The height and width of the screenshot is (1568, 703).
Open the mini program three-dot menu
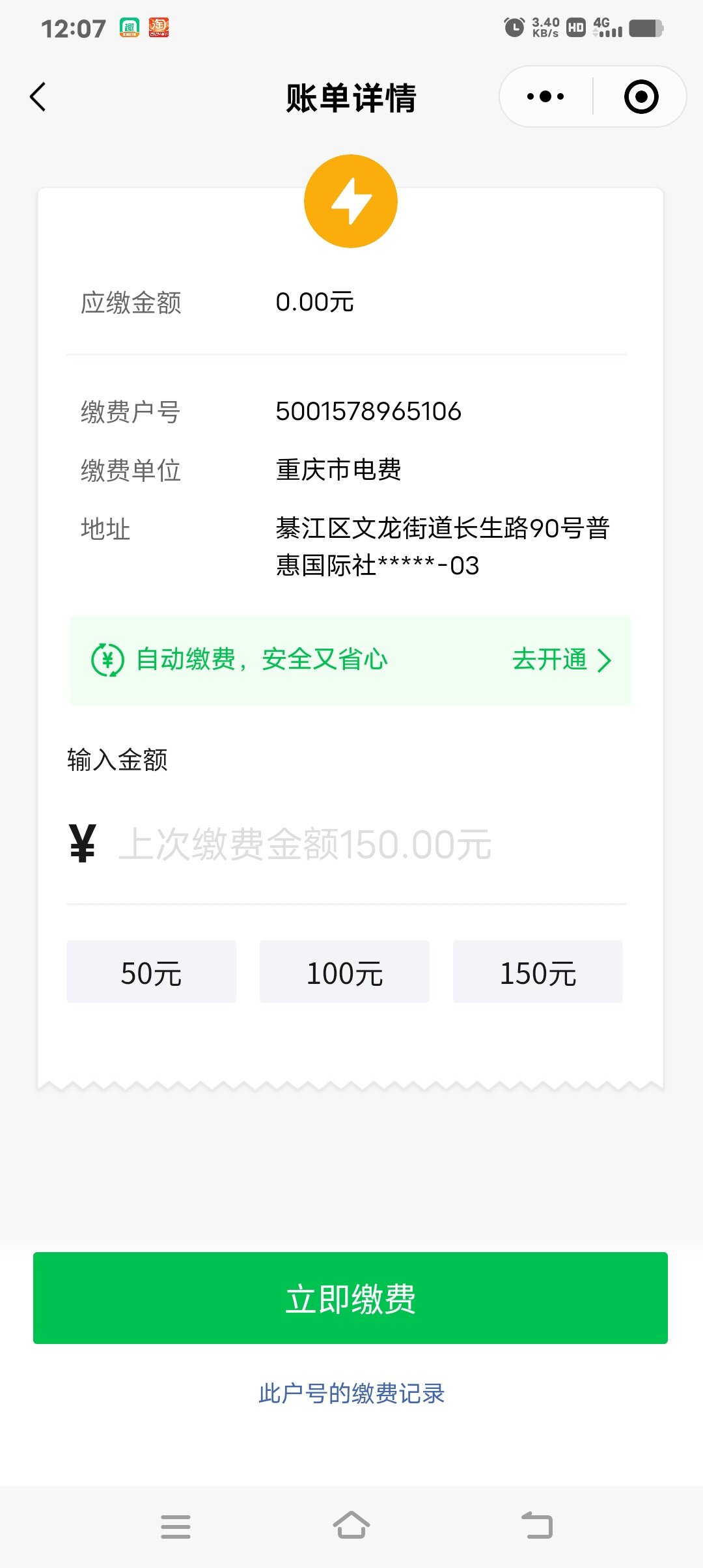(545, 97)
